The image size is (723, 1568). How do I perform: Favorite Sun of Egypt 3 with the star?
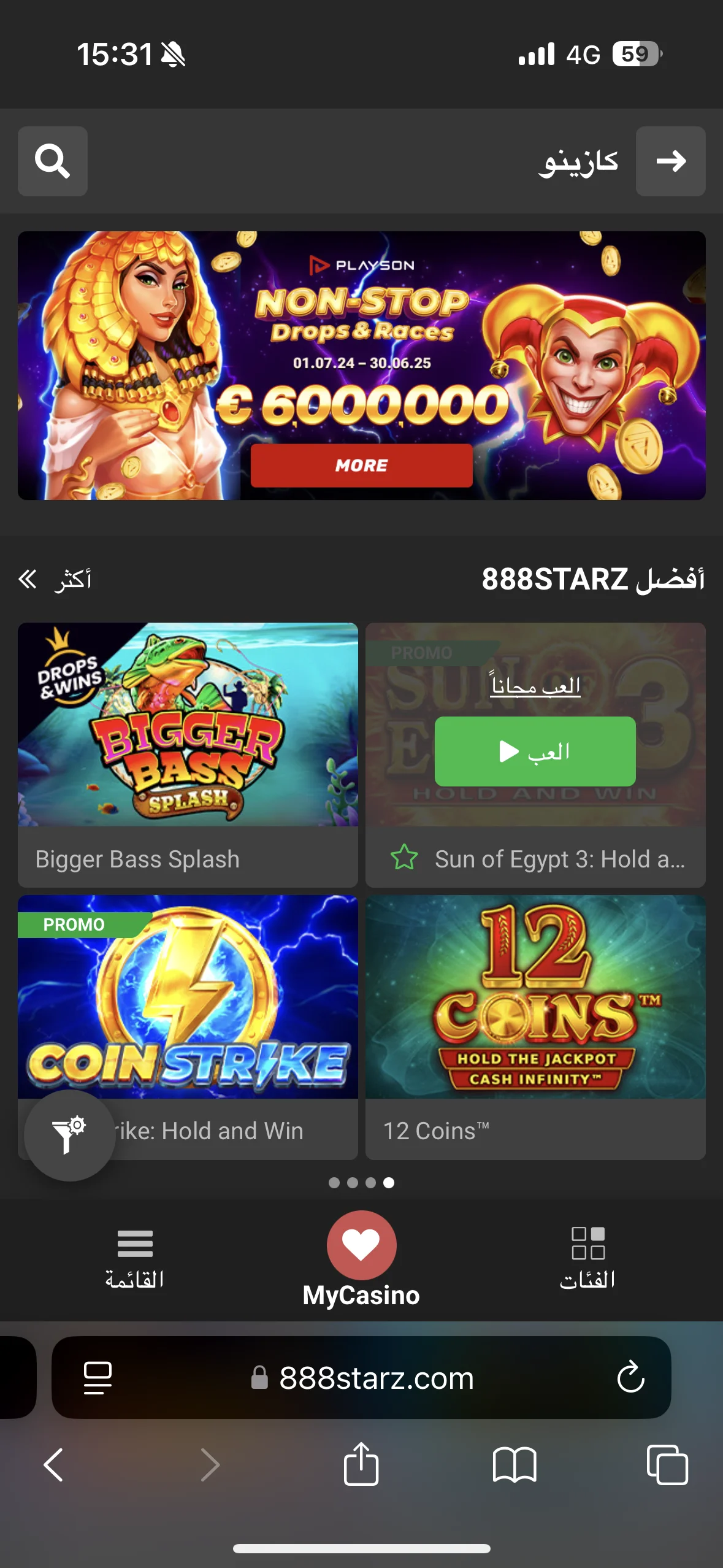click(x=404, y=858)
